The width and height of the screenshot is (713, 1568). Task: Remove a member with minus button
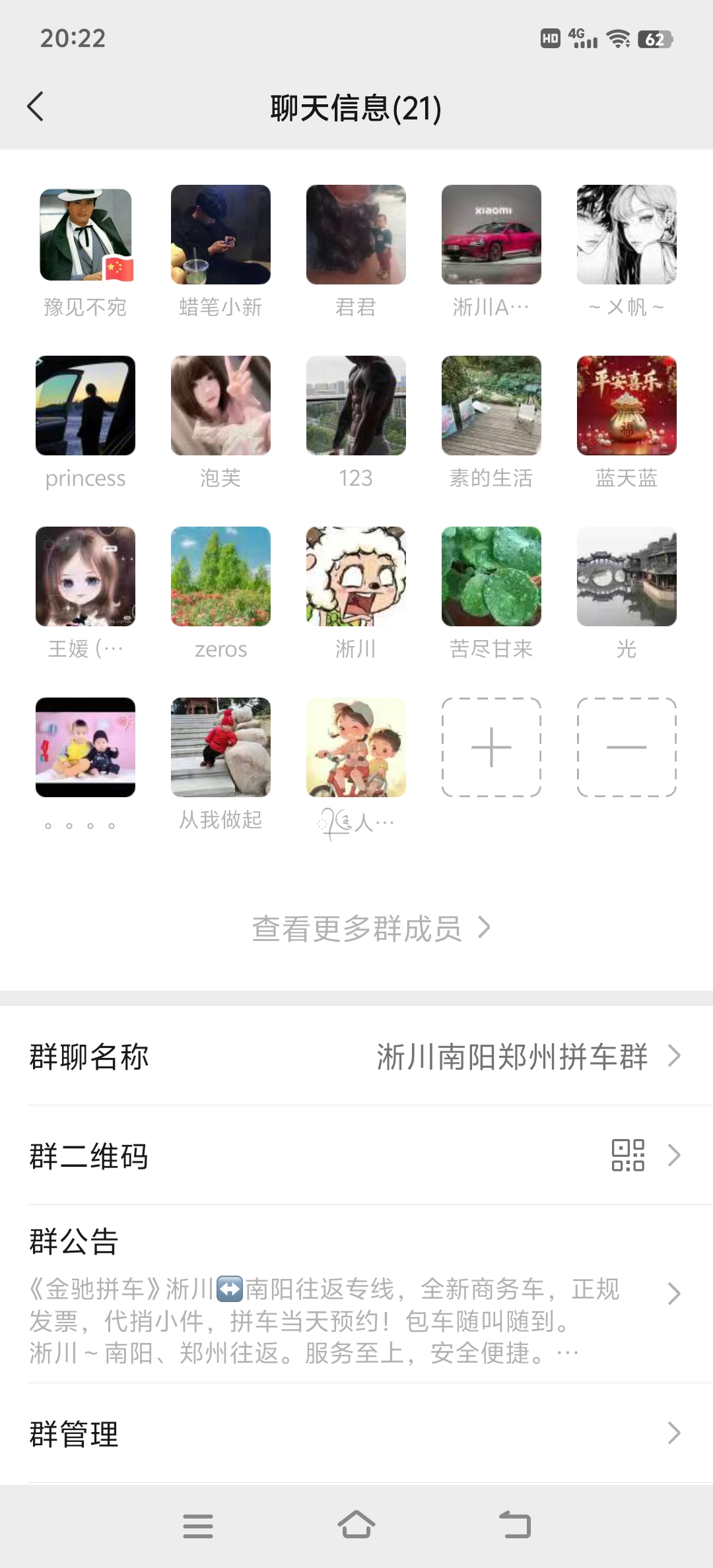pyautogui.click(x=627, y=748)
